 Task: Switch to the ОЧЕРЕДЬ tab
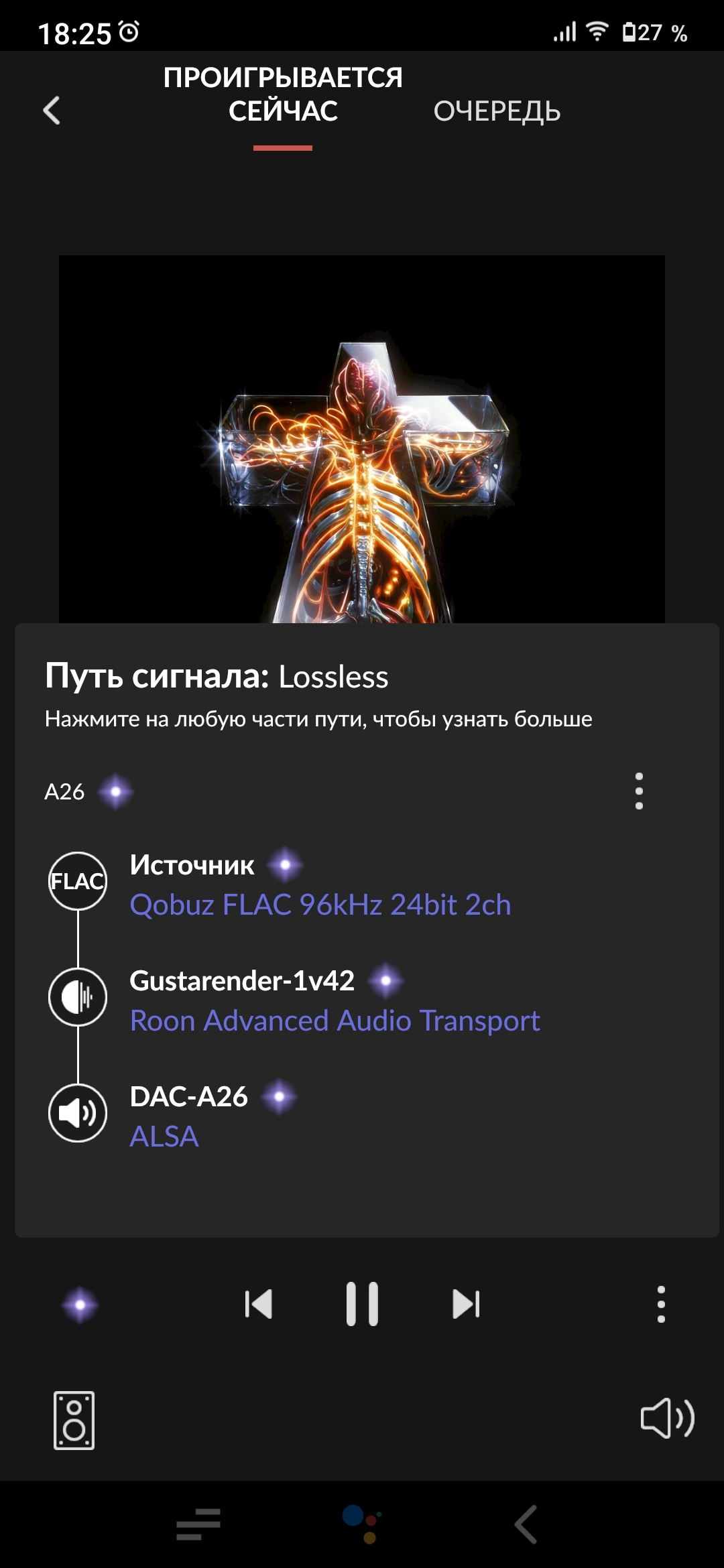tap(497, 112)
